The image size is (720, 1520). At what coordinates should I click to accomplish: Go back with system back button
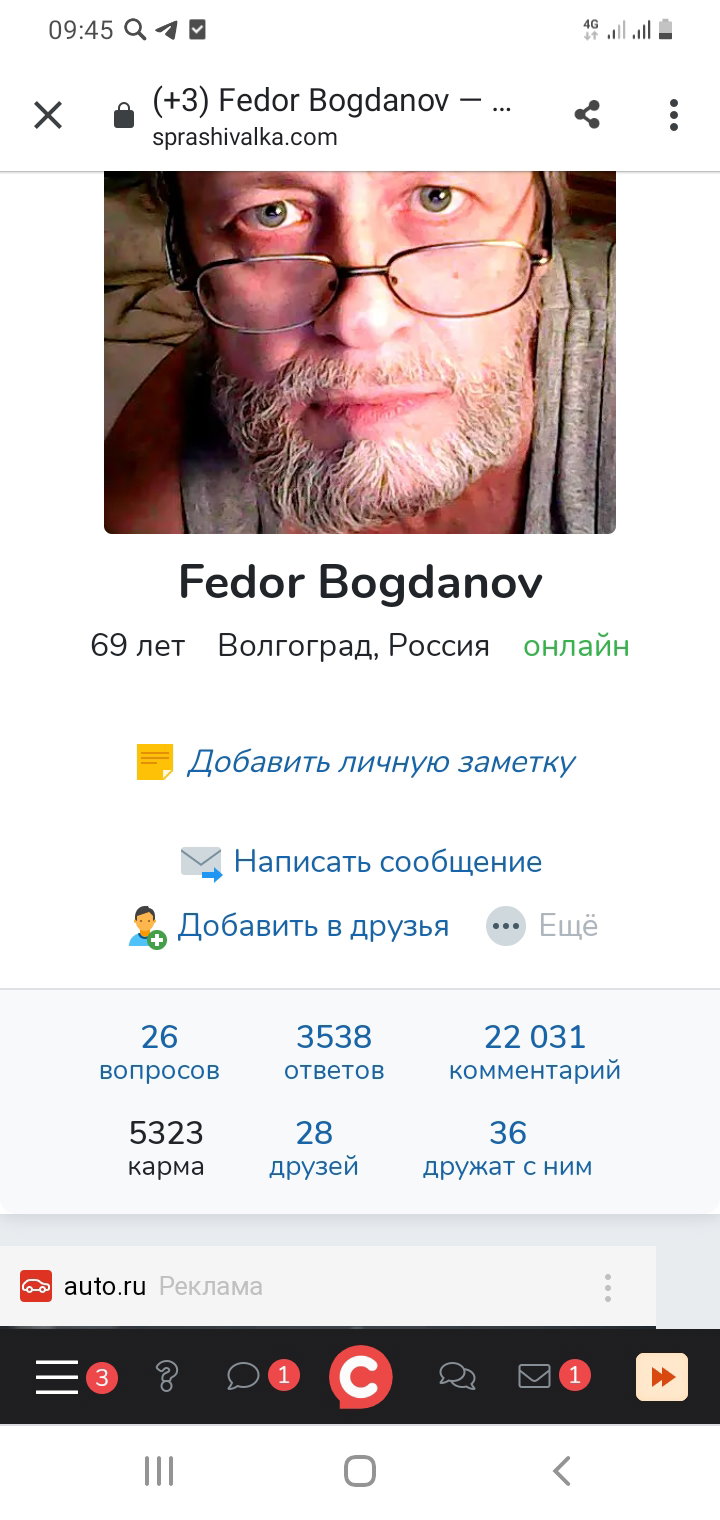point(562,1471)
